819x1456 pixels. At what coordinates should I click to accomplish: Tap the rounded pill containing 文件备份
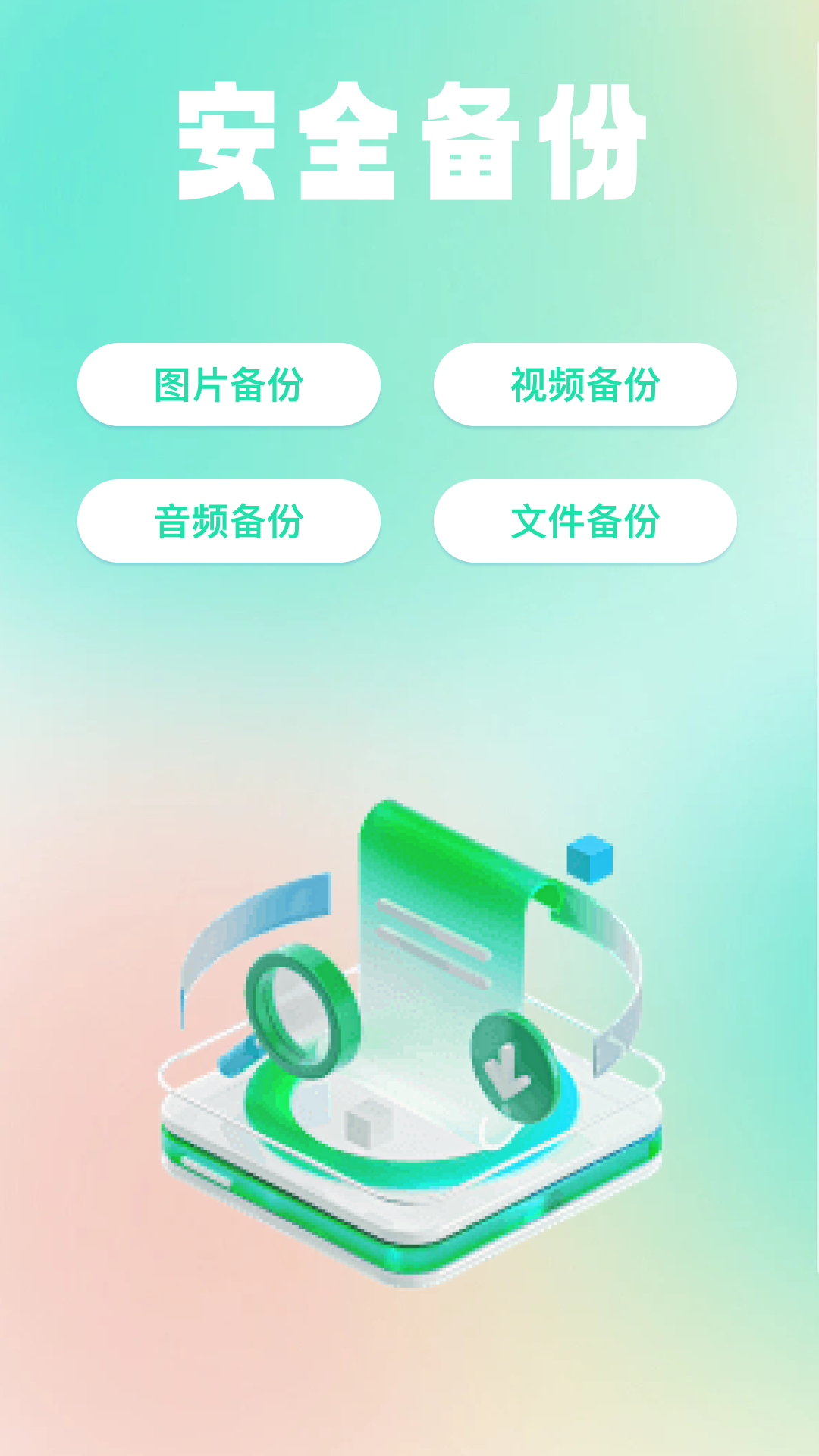588,521
